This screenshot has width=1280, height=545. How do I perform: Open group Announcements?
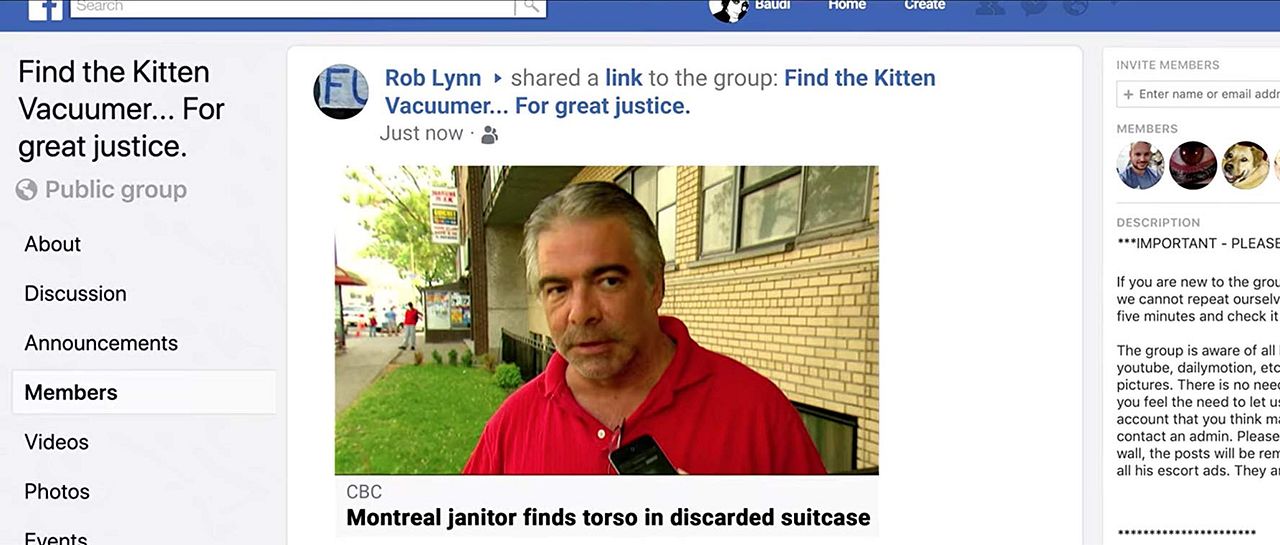tap(101, 343)
